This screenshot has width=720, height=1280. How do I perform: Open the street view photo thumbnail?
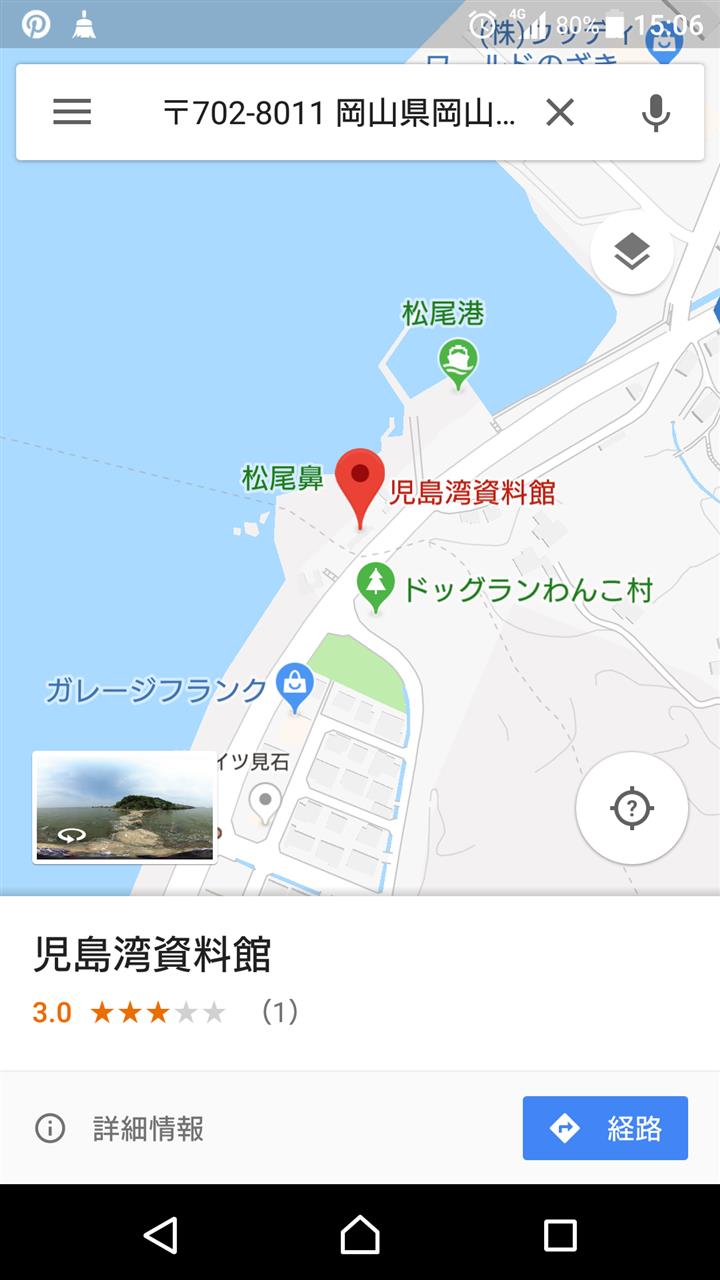[x=125, y=807]
